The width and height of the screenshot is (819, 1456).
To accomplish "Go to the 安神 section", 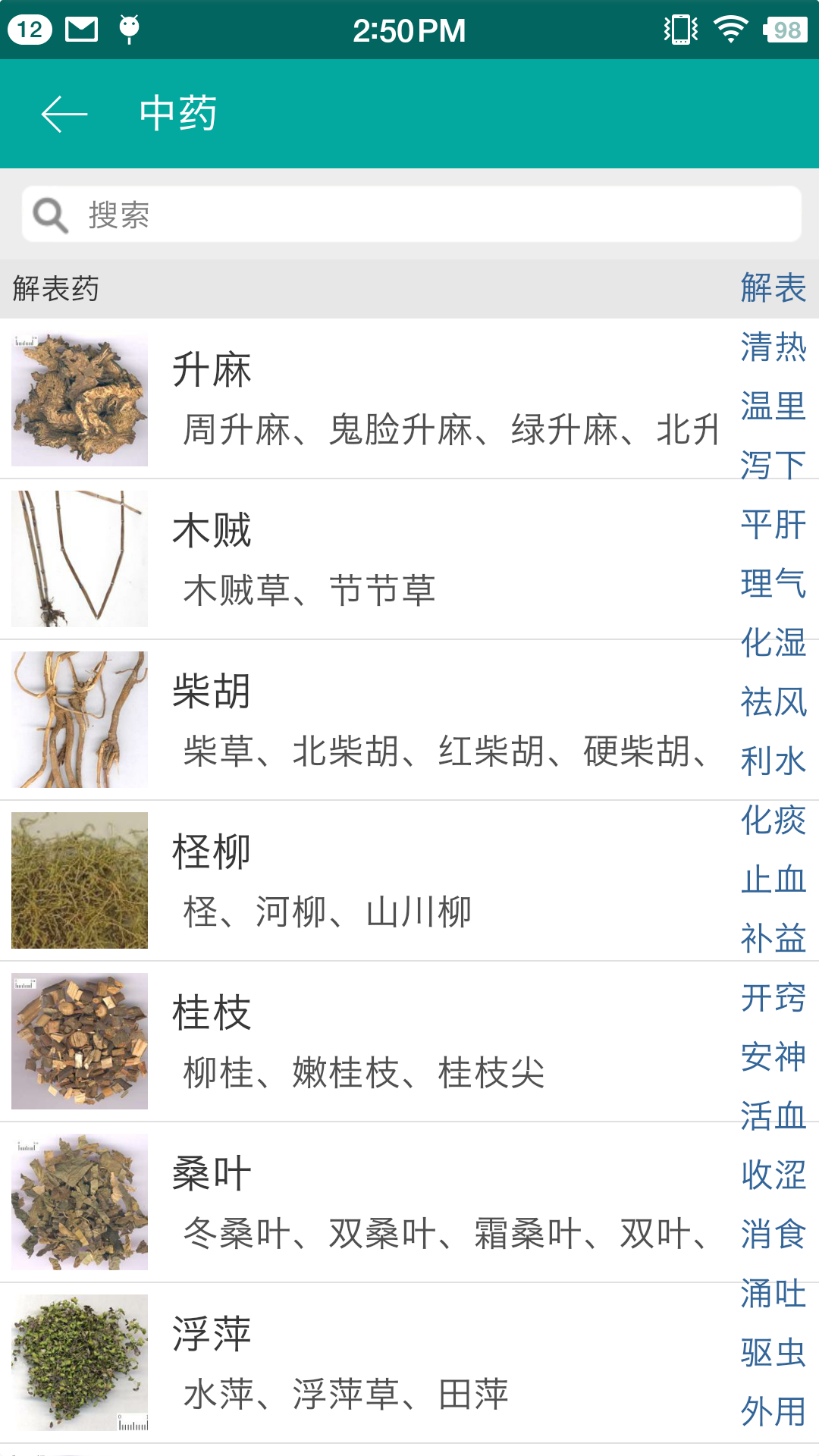I will click(771, 1057).
